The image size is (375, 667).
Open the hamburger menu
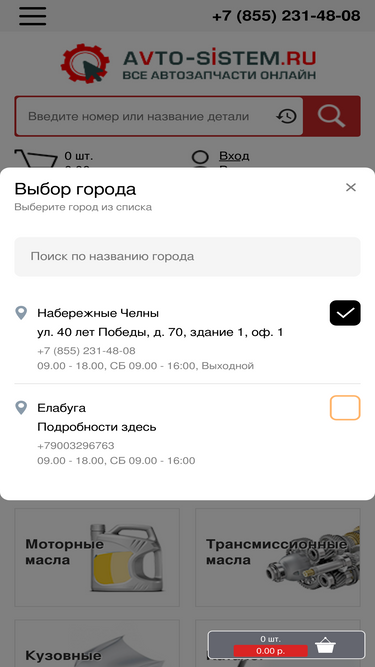pyautogui.click(x=33, y=16)
